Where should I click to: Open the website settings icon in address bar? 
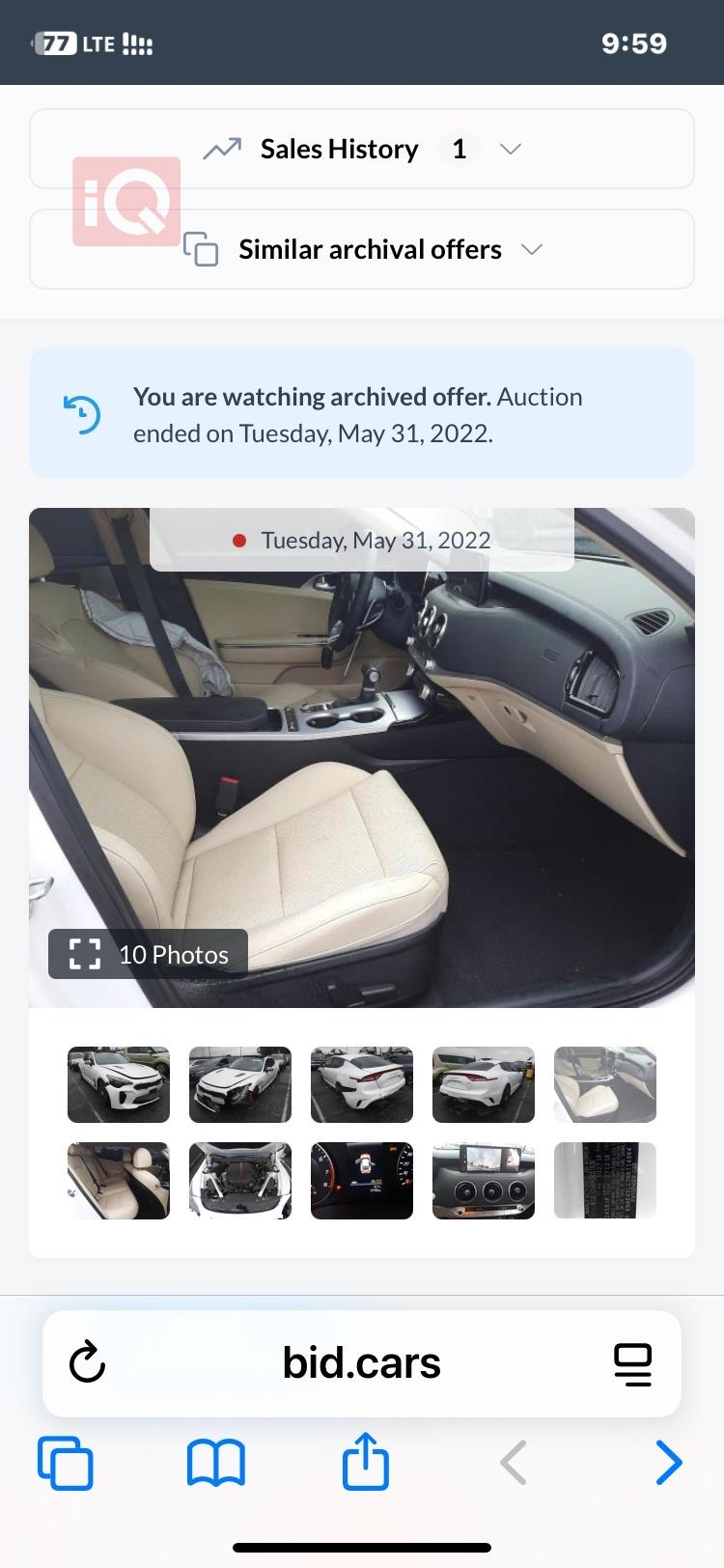633,1363
